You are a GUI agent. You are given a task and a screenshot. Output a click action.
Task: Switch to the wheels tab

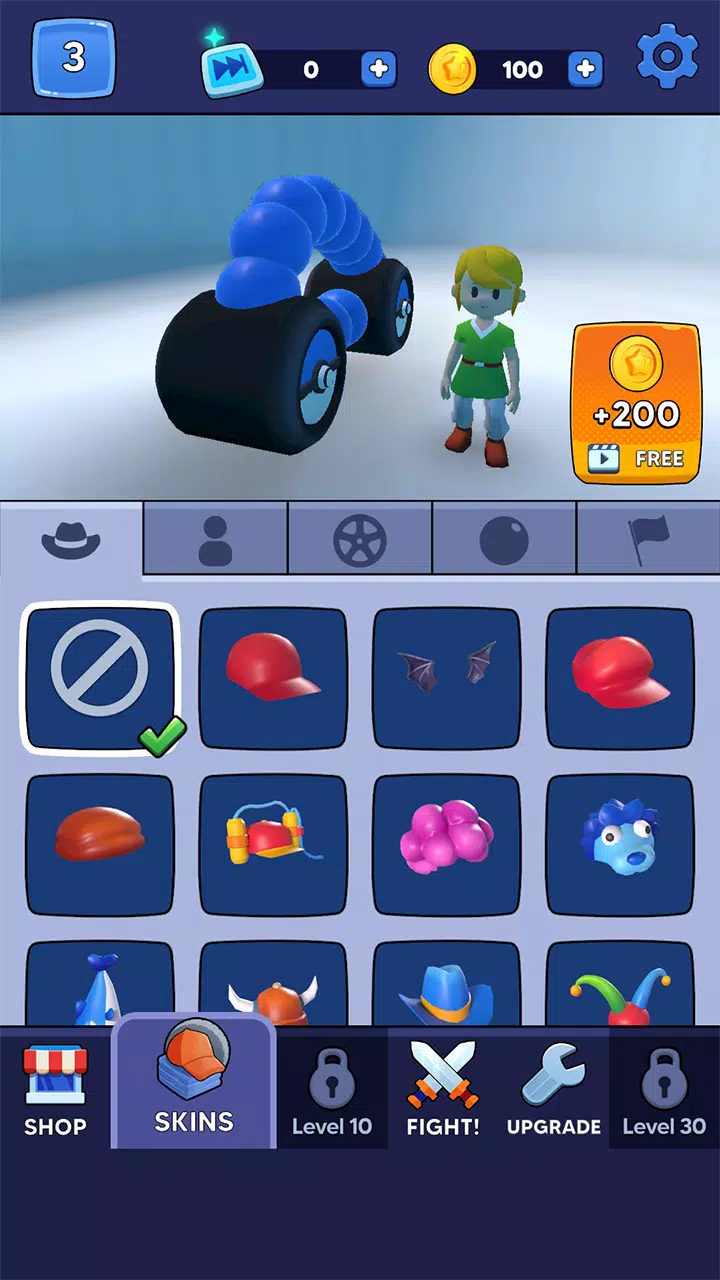pyautogui.click(x=360, y=540)
